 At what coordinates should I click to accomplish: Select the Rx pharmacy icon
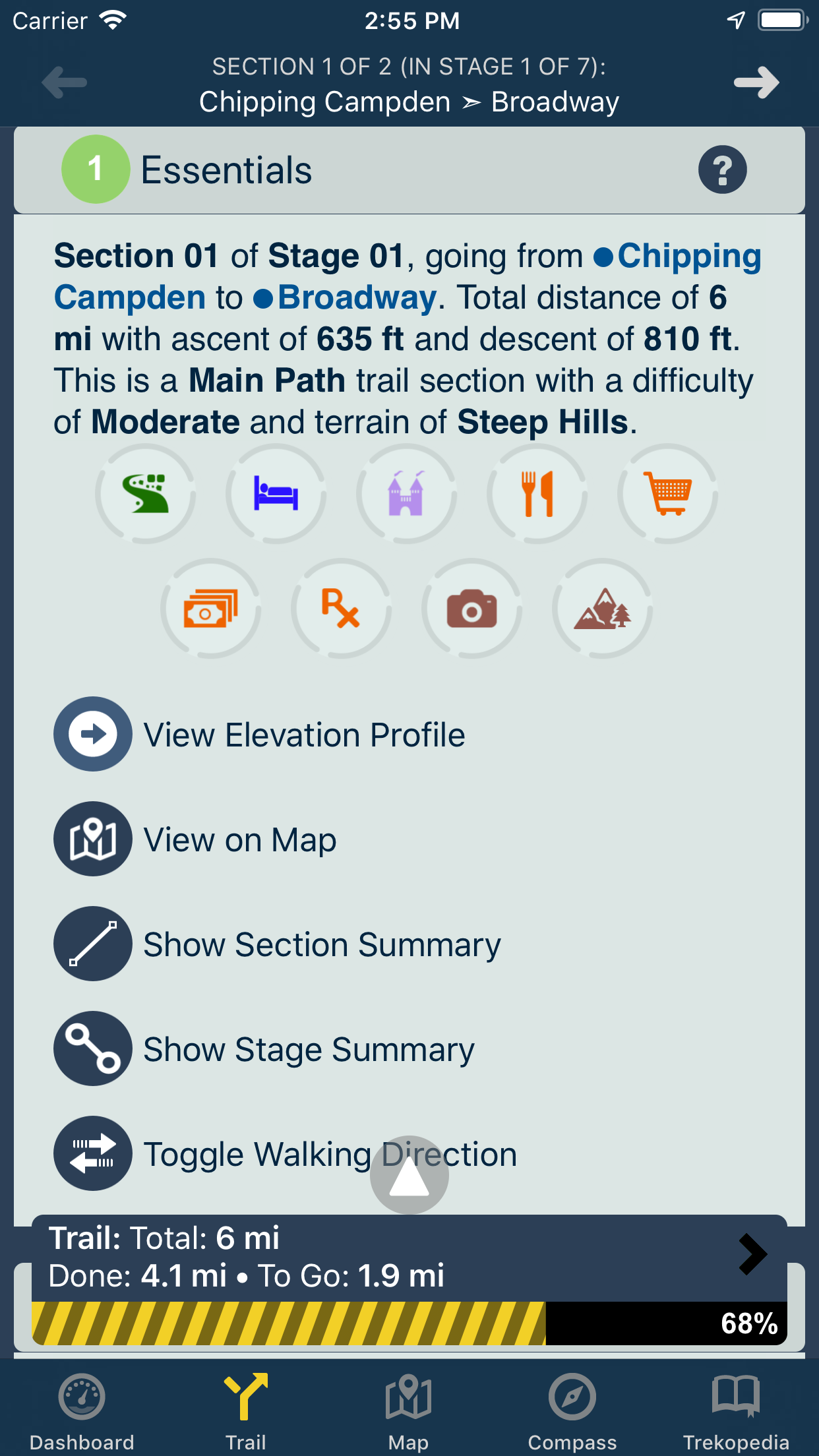[341, 609]
